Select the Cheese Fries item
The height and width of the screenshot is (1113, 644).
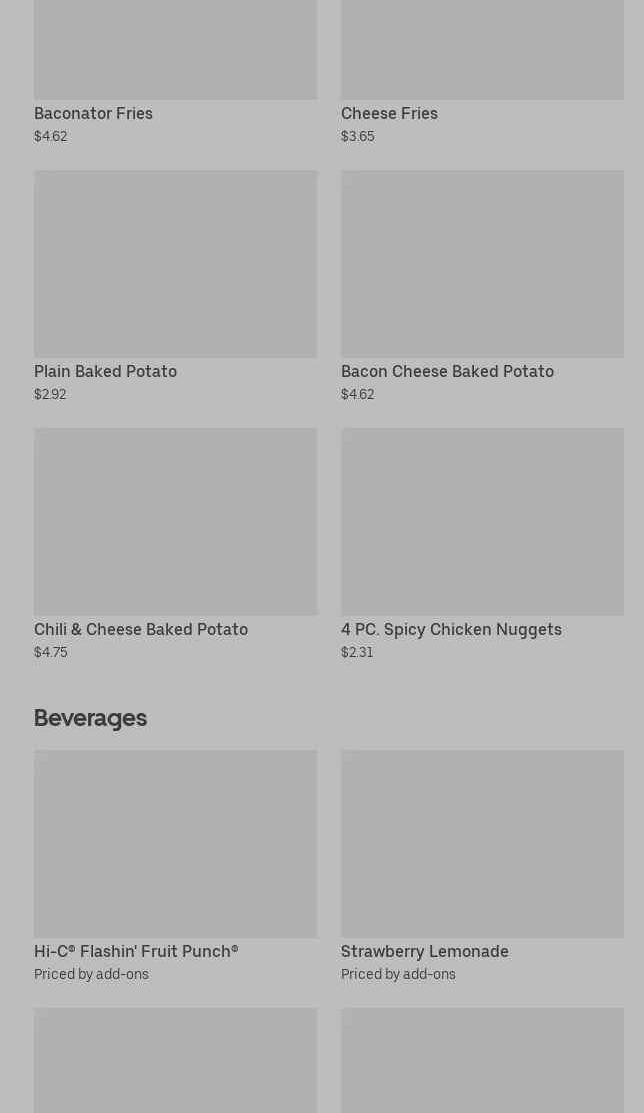pyautogui.click(x=482, y=60)
